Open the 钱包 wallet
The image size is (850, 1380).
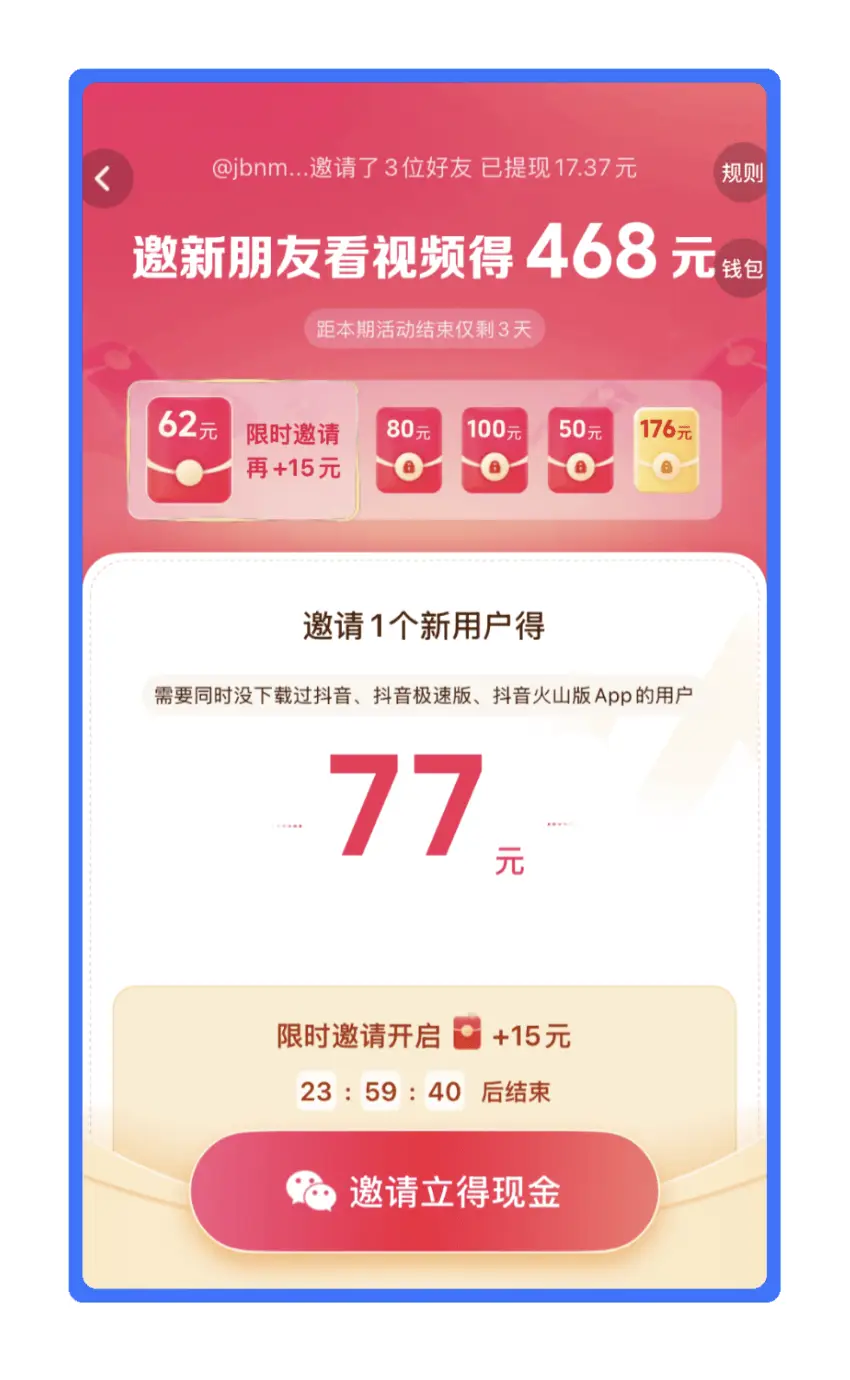point(741,268)
